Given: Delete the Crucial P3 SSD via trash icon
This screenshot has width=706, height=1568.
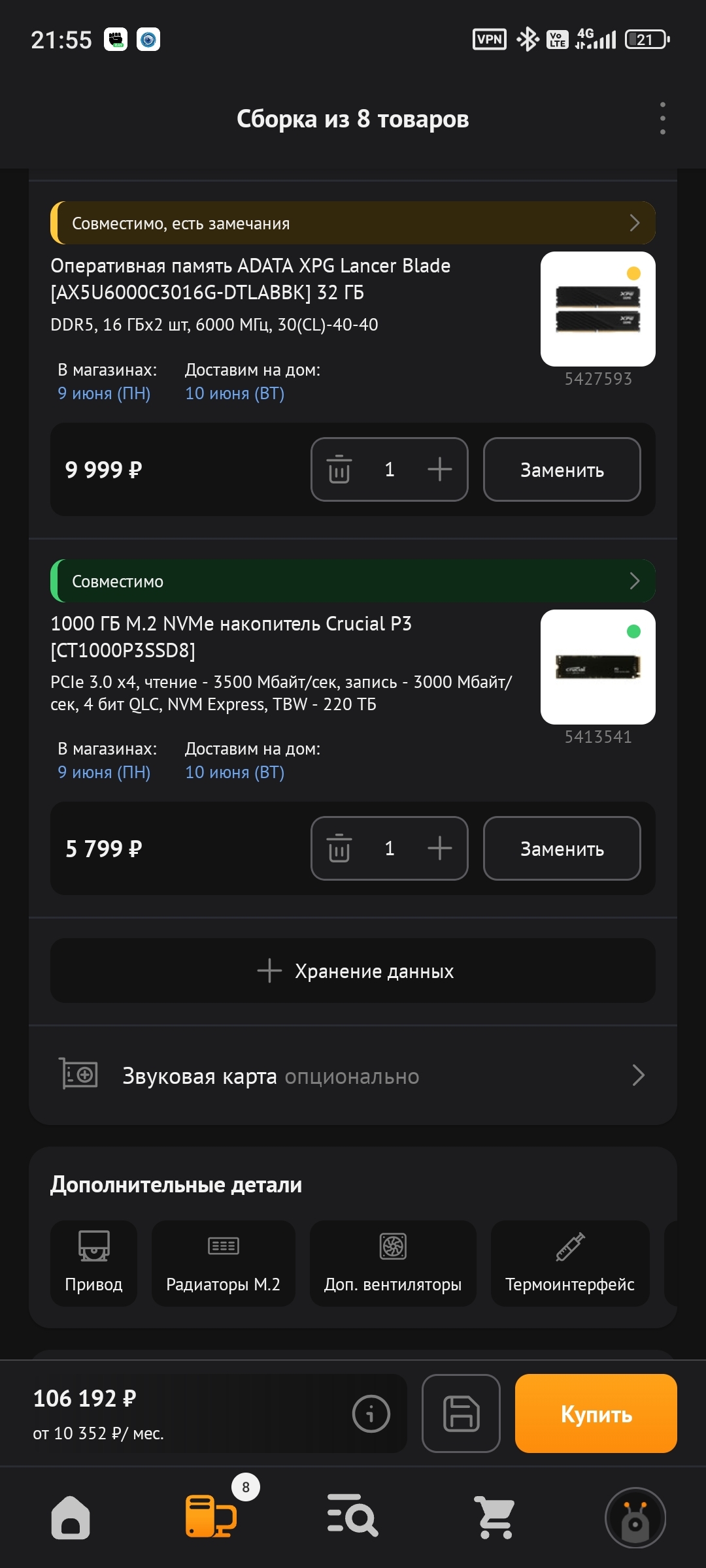Looking at the screenshot, I should [339, 848].
